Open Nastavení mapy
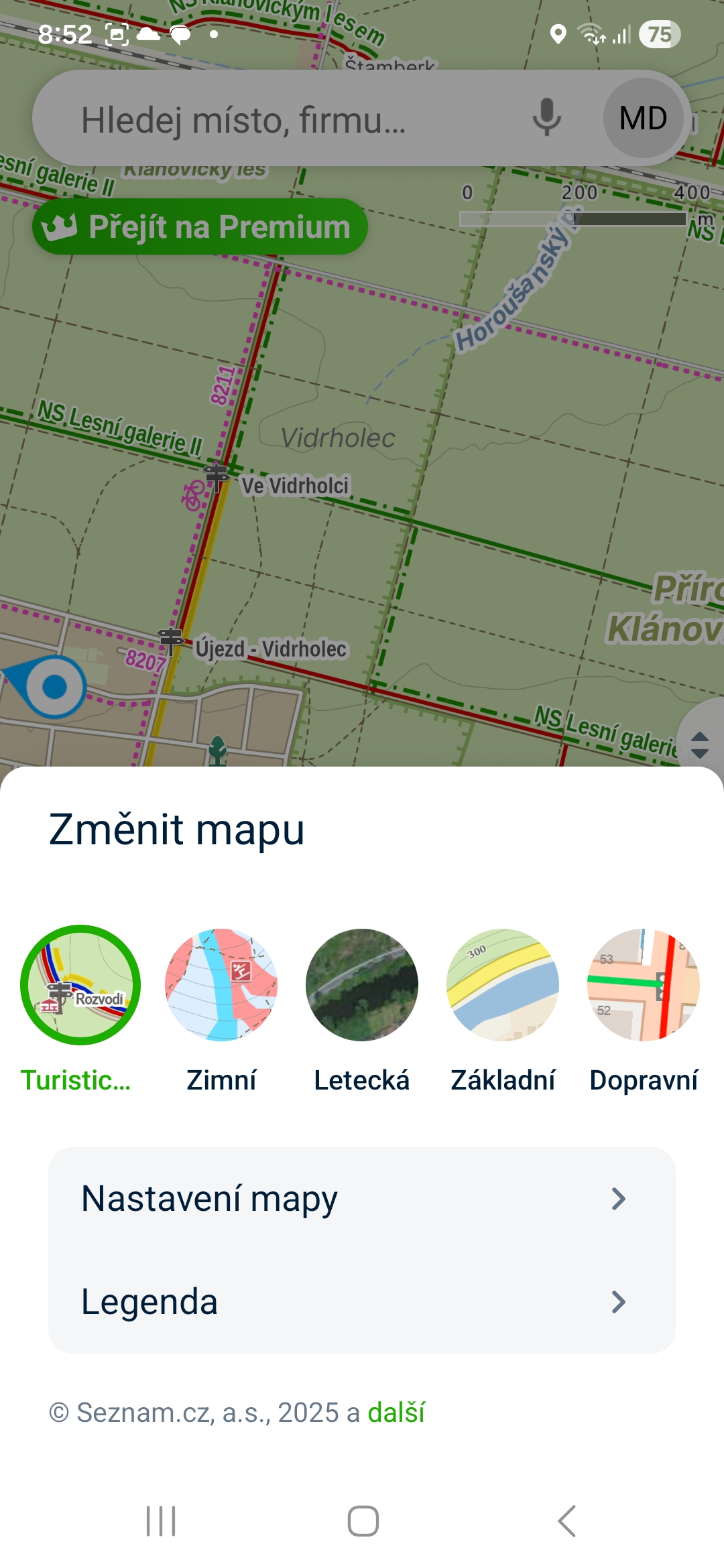Viewport: 724px width, 1568px height. (362, 1199)
